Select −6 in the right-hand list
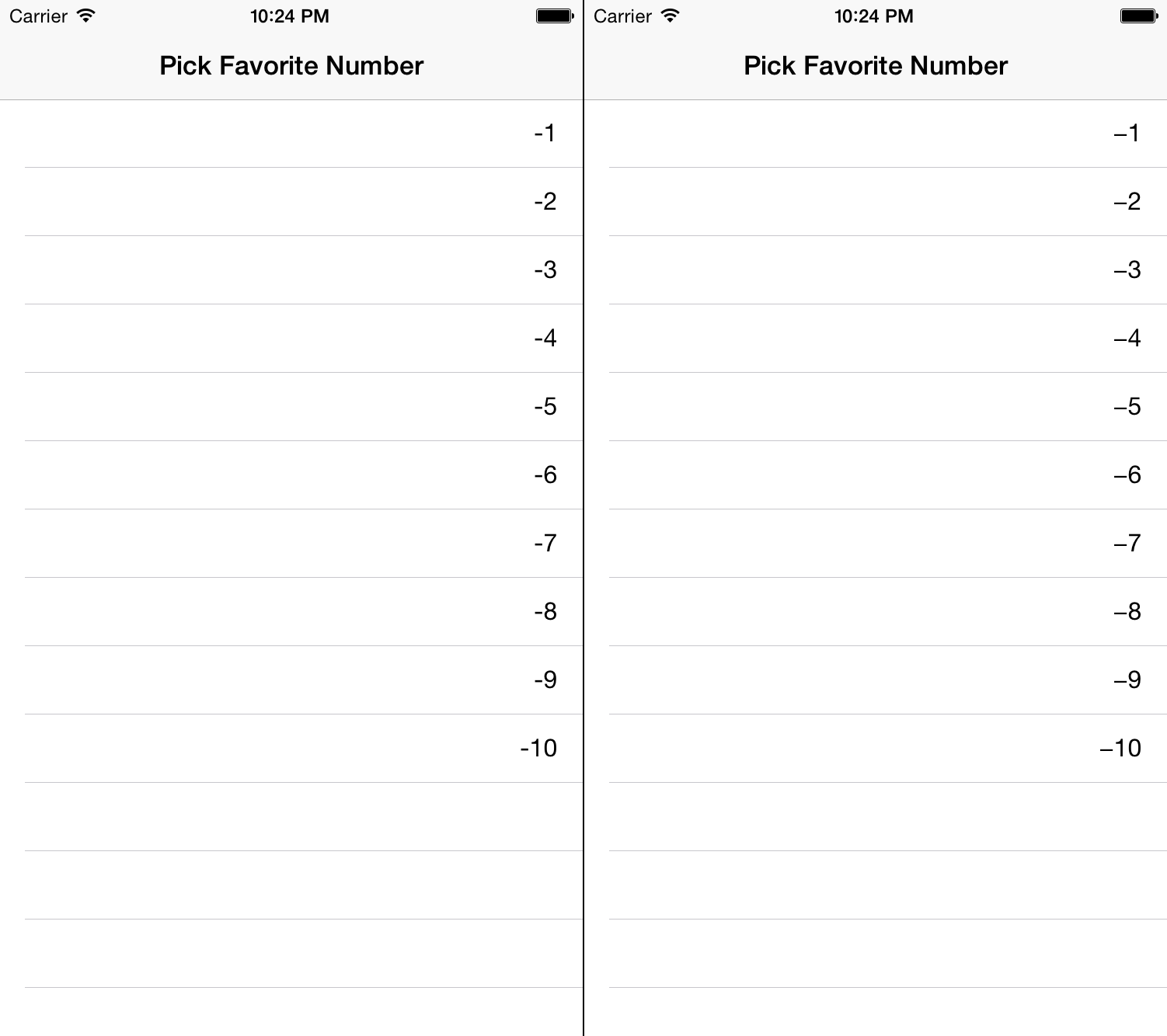 (1127, 475)
